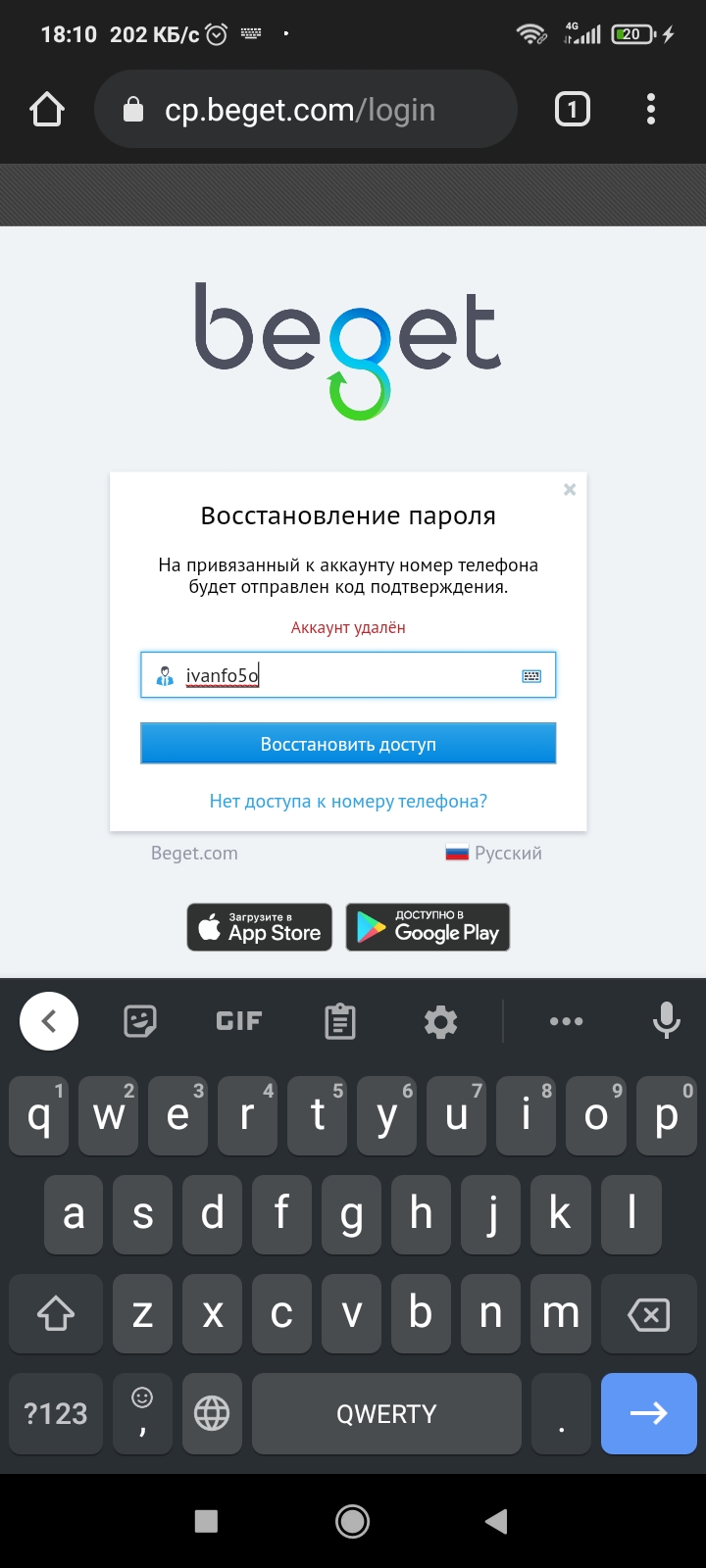The height and width of the screenshot is (1568, 706).
Task: Open the keyboard settings gear
Action: tap(440, 1021)
